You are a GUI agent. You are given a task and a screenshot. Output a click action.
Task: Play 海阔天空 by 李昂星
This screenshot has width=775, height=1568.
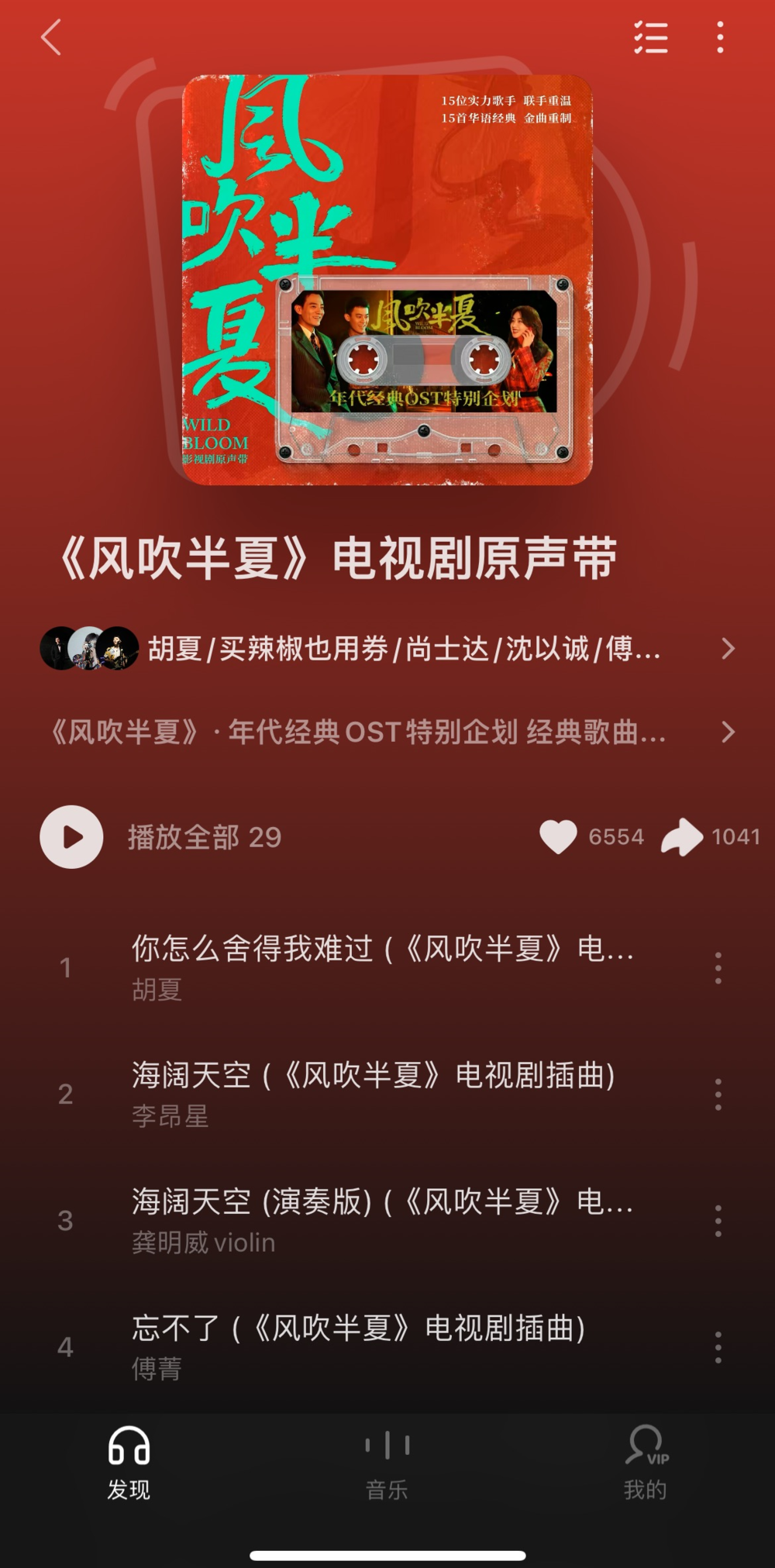tap(372, 1093)
